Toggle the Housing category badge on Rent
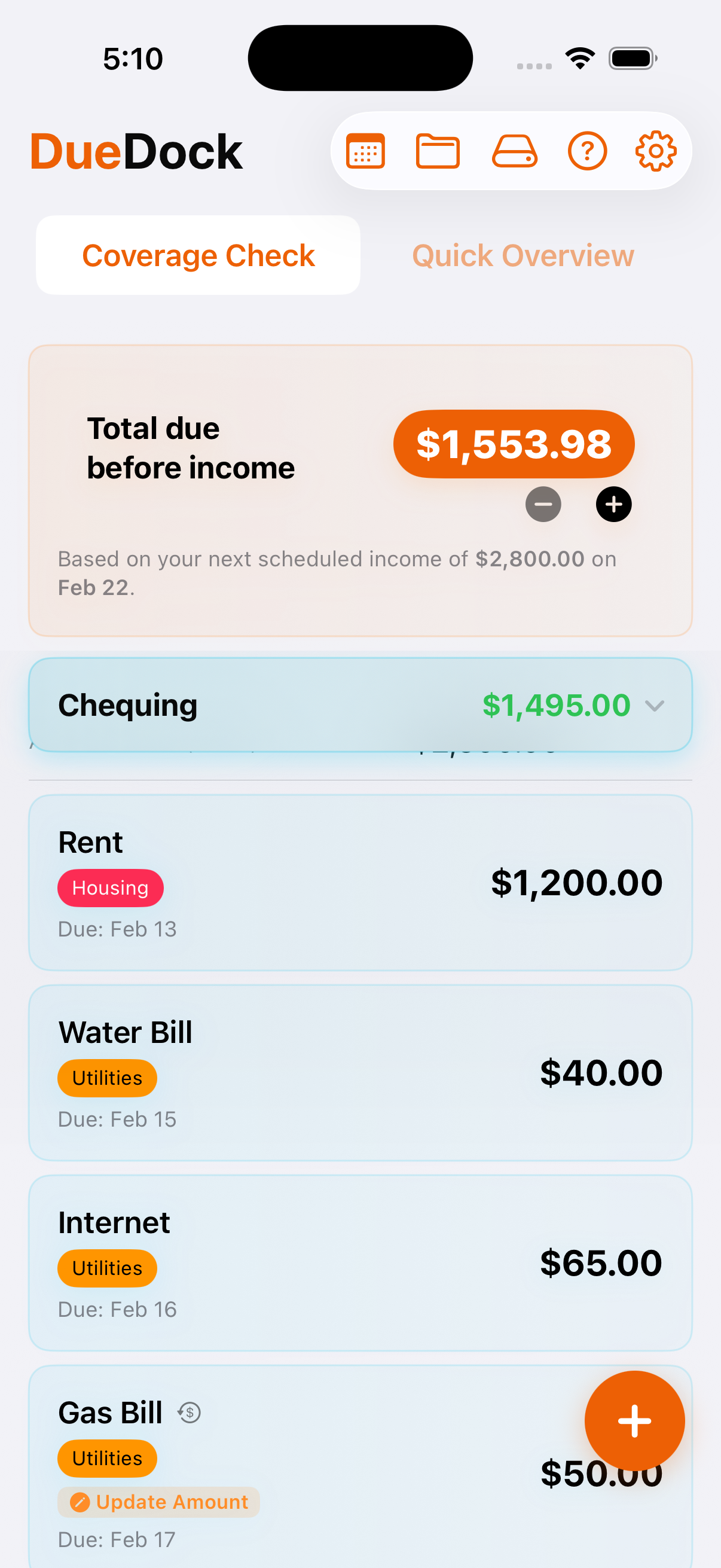 [x=110, y=888]
